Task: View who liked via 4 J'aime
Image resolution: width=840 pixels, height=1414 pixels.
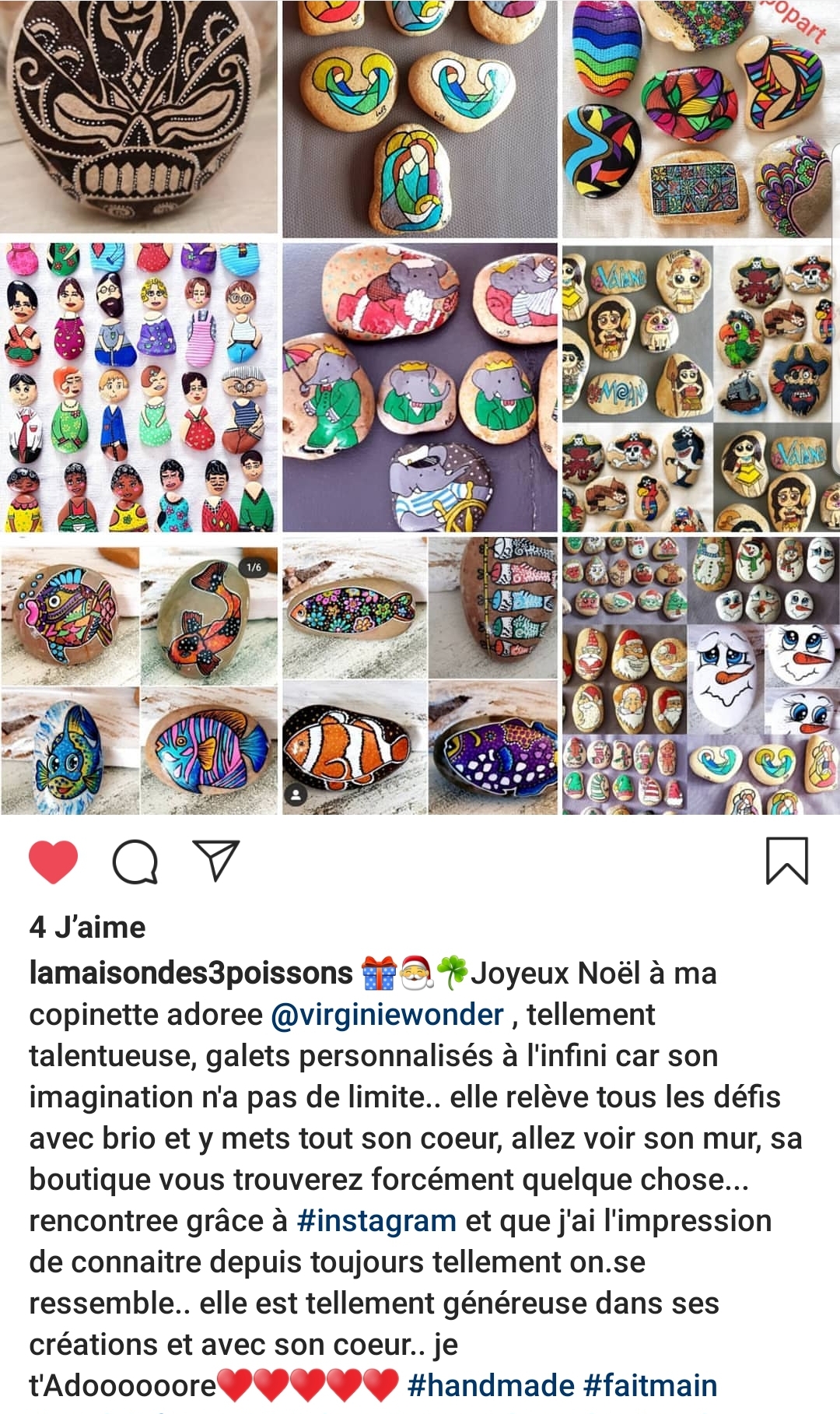Action: tap(87, 928)
